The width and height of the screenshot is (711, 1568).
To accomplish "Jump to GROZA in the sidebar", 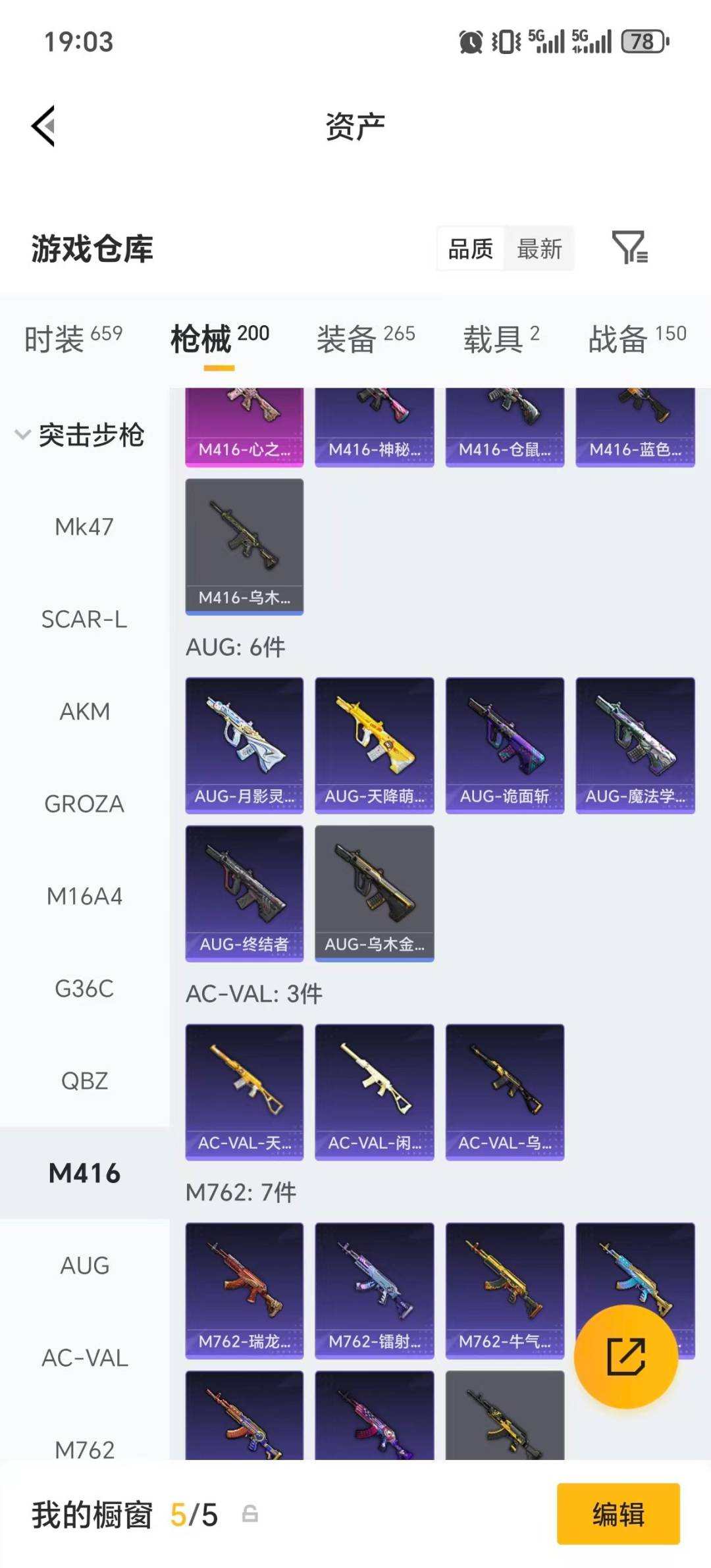I will tap(84, 804).
